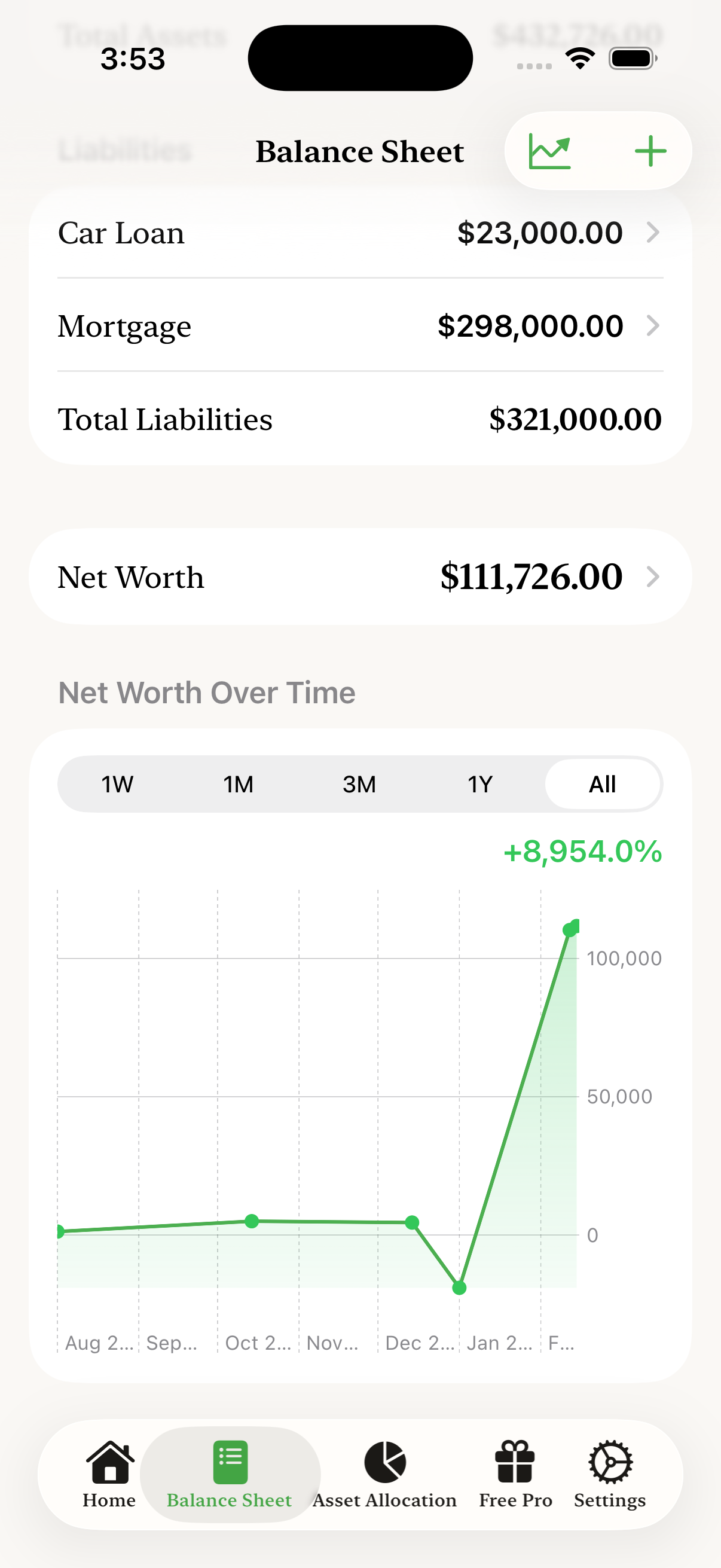Tap the Total Liabilities row
Viewport: 721px width, 1568px height.
(360, 418)
